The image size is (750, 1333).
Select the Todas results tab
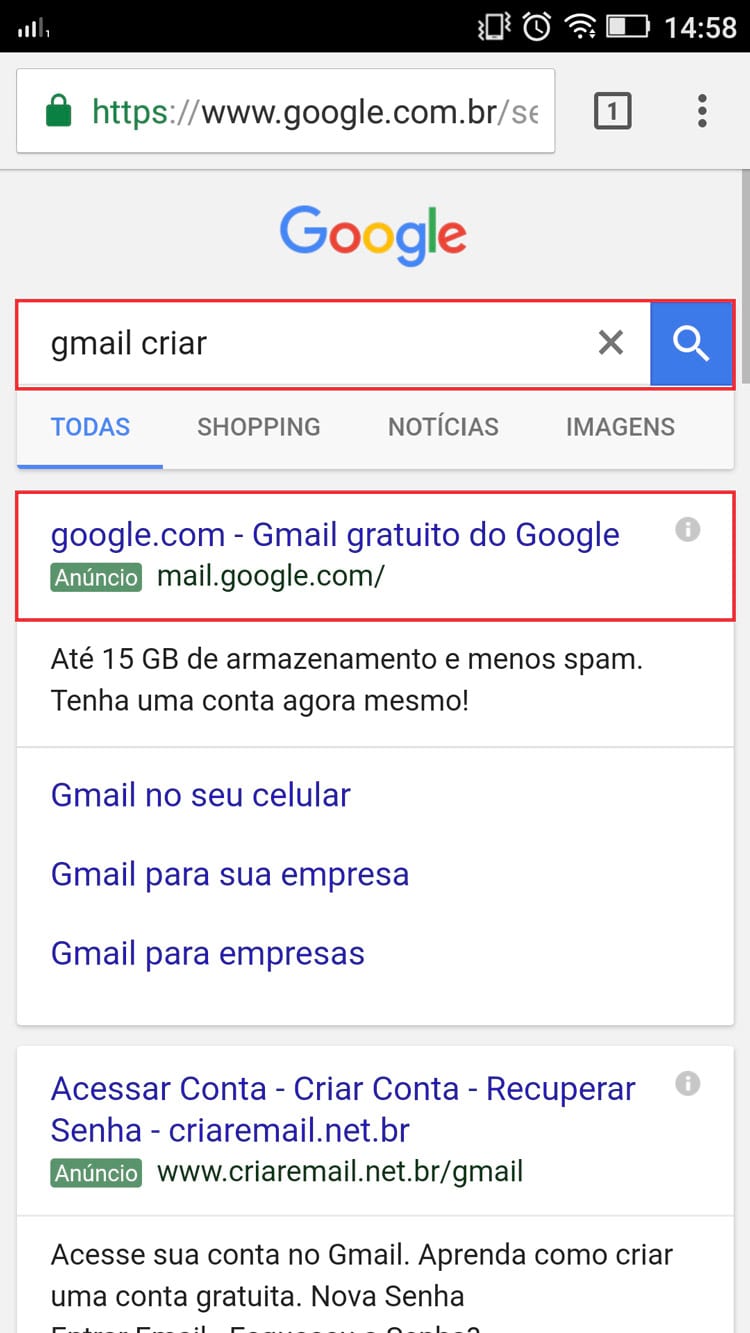click(90, 427)
